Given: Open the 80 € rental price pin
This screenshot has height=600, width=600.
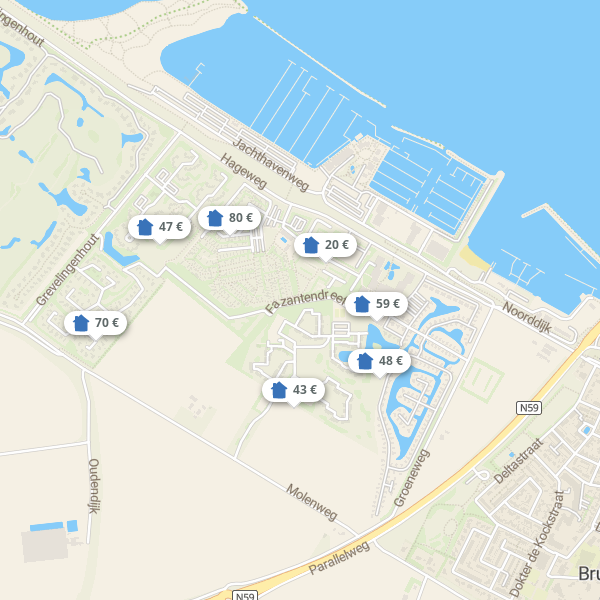Looking at the screenshot, I should click(229, 218).
